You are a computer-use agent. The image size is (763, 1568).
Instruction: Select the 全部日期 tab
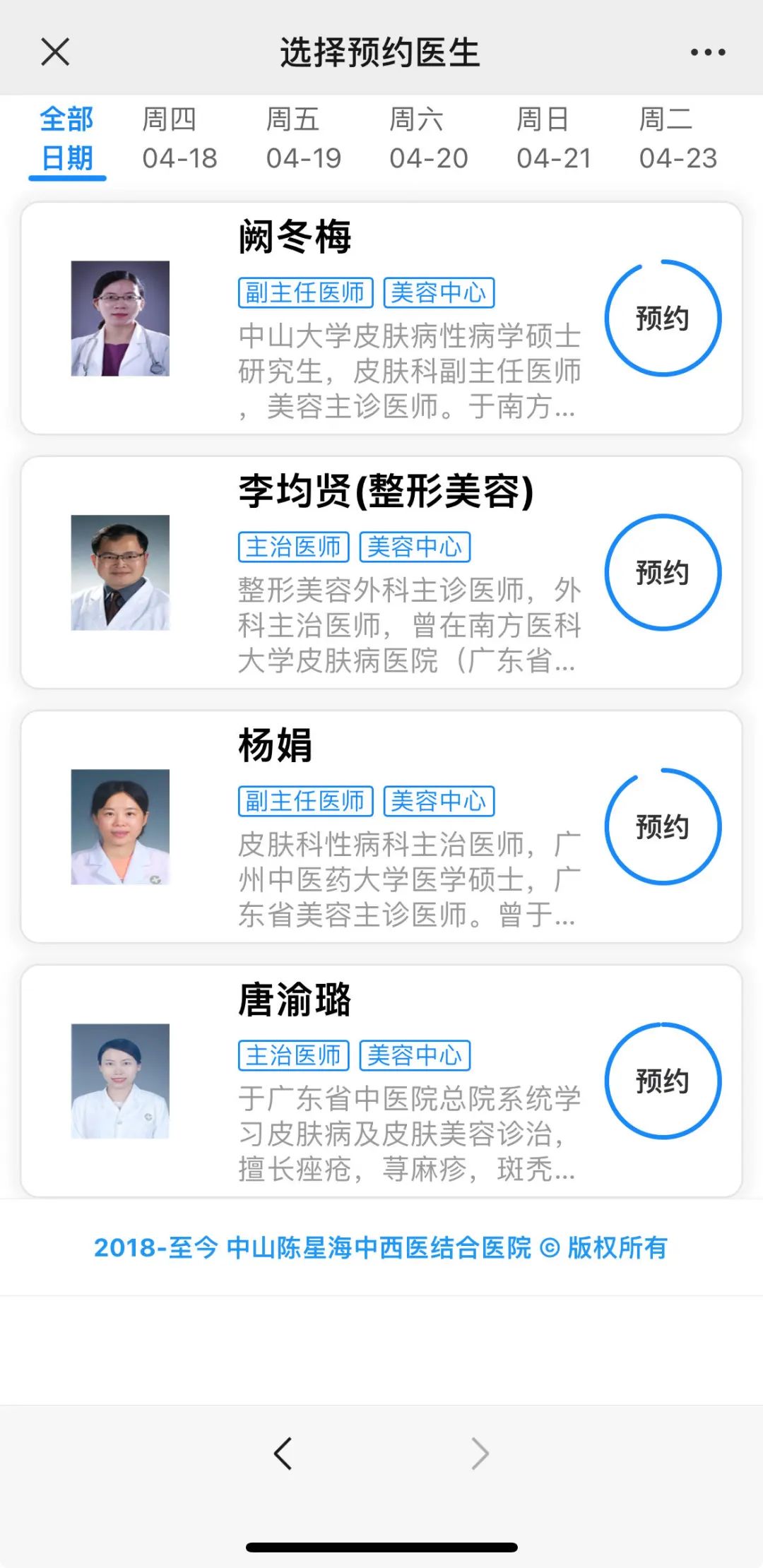point(67,139)
